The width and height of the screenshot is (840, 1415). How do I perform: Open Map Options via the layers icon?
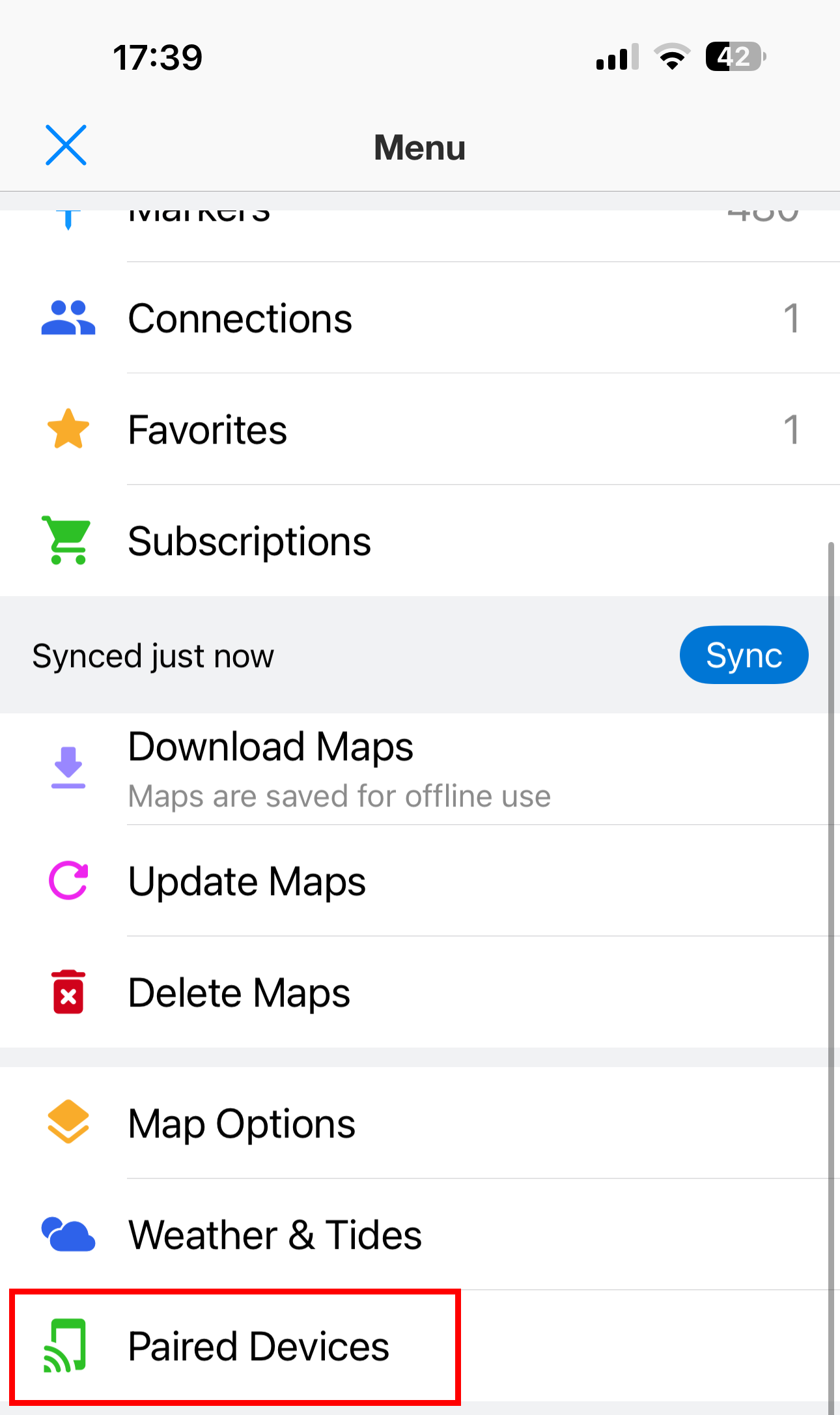pyautogui.click(x=68, y=1122)
